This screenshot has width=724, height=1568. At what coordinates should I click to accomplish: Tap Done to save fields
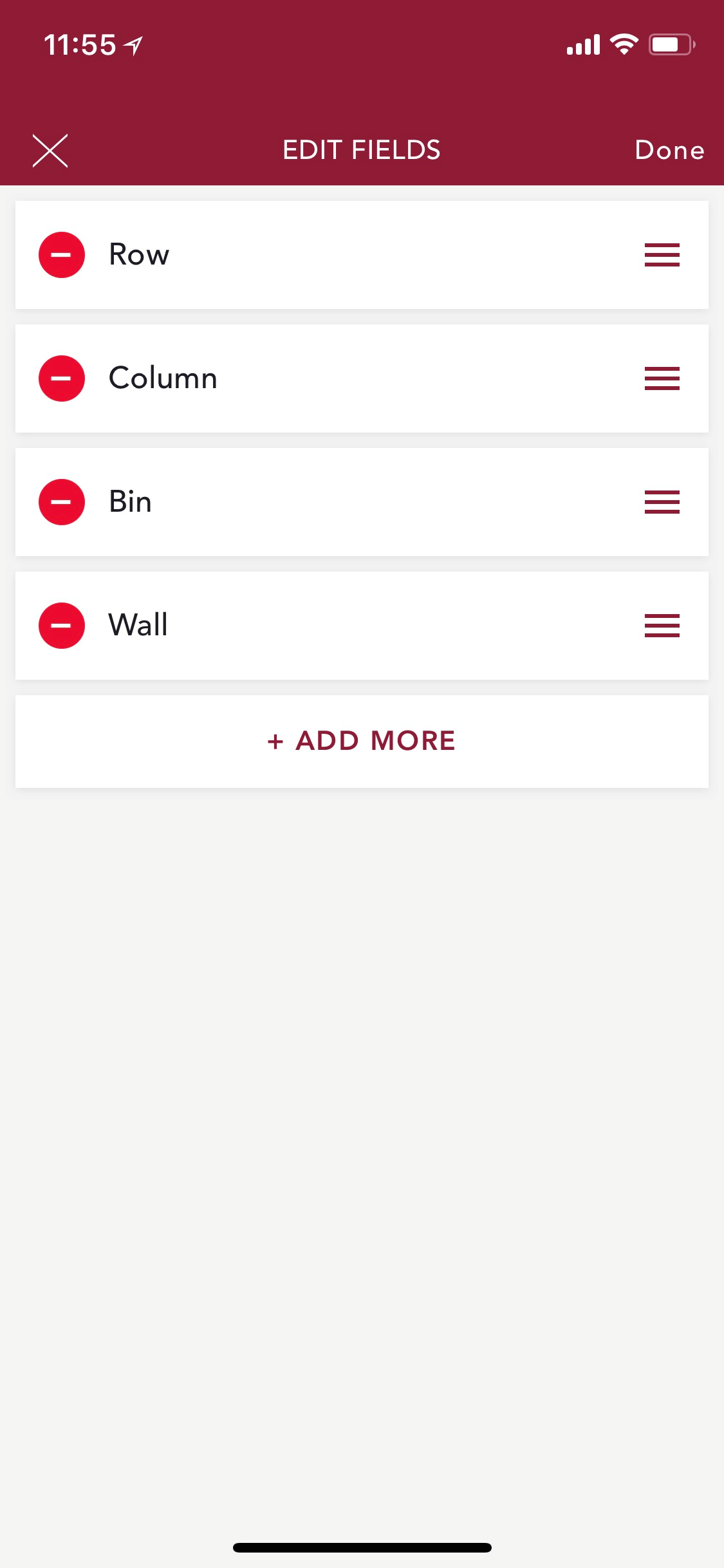coord(669,150)
